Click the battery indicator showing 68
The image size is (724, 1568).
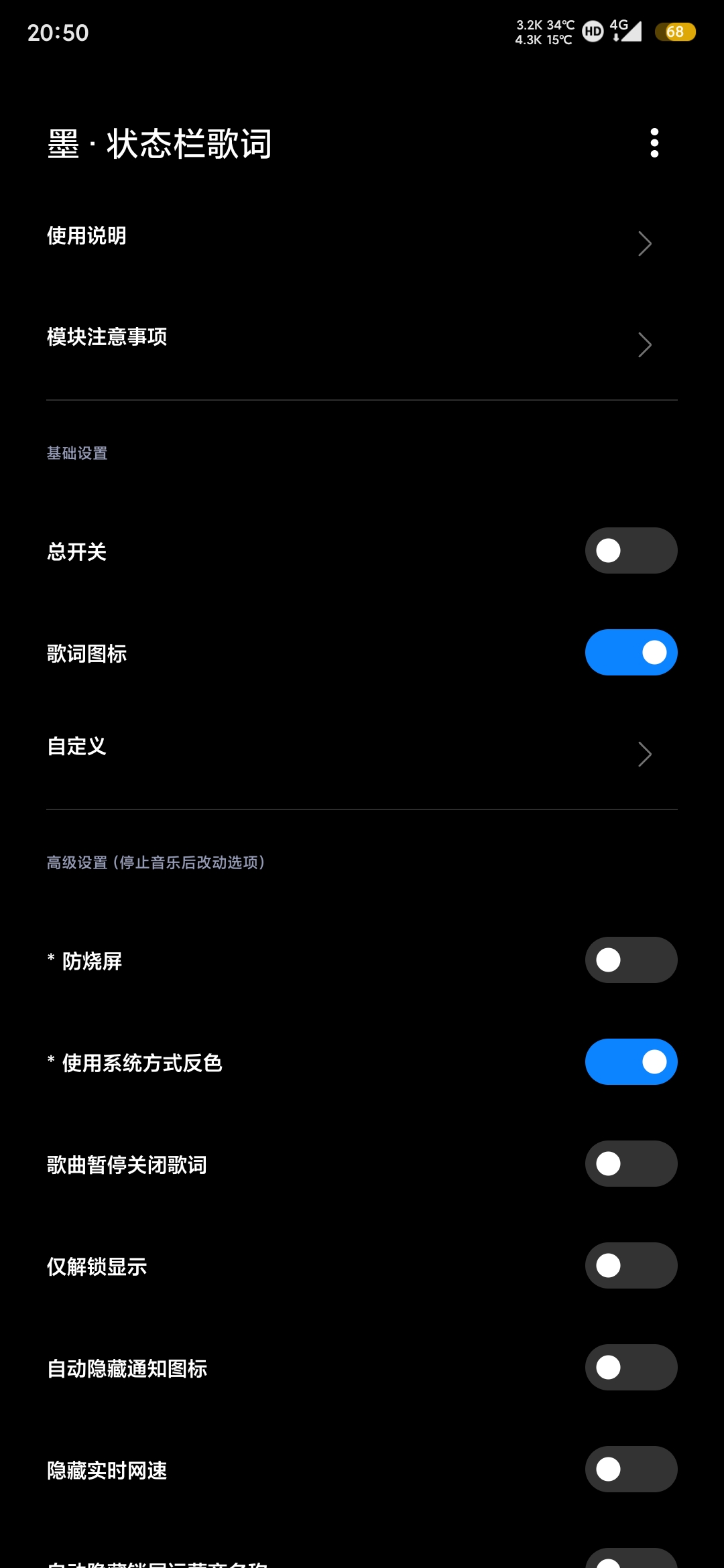tap(676, 31)
